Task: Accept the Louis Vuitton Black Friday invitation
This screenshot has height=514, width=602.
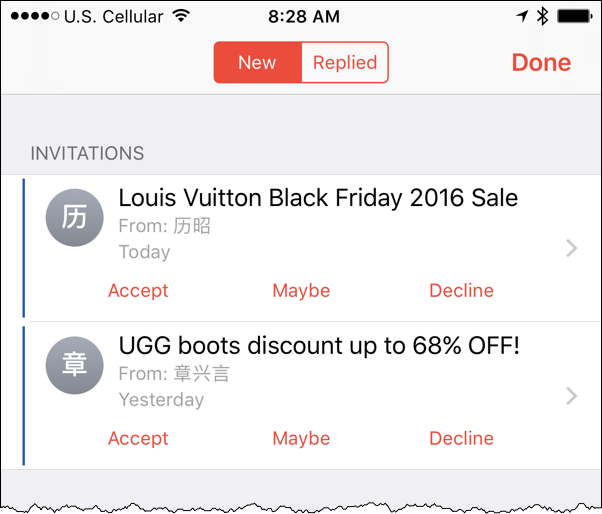Action: pyautogui.click(x=138, y=290)
